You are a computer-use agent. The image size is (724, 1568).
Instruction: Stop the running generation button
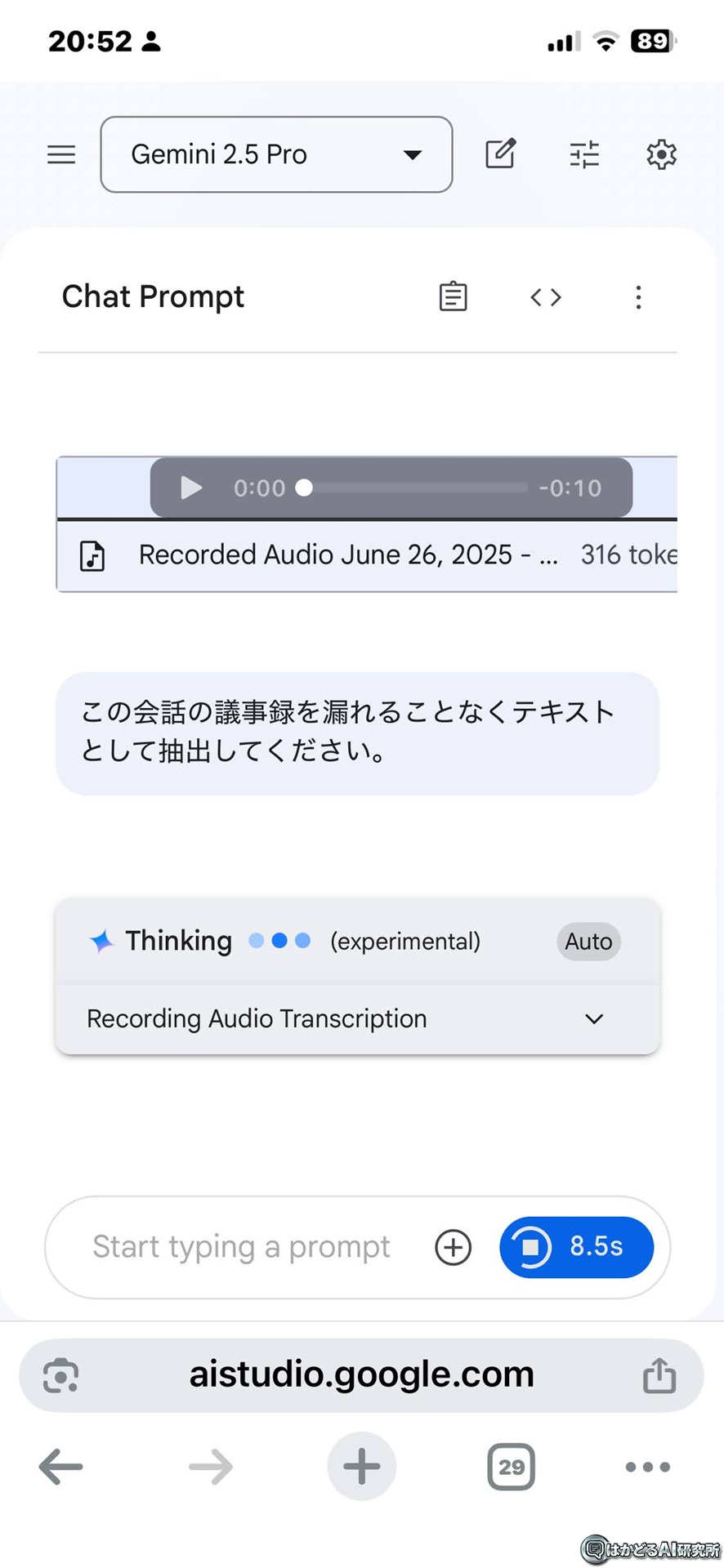click(x=576, y=1247)
